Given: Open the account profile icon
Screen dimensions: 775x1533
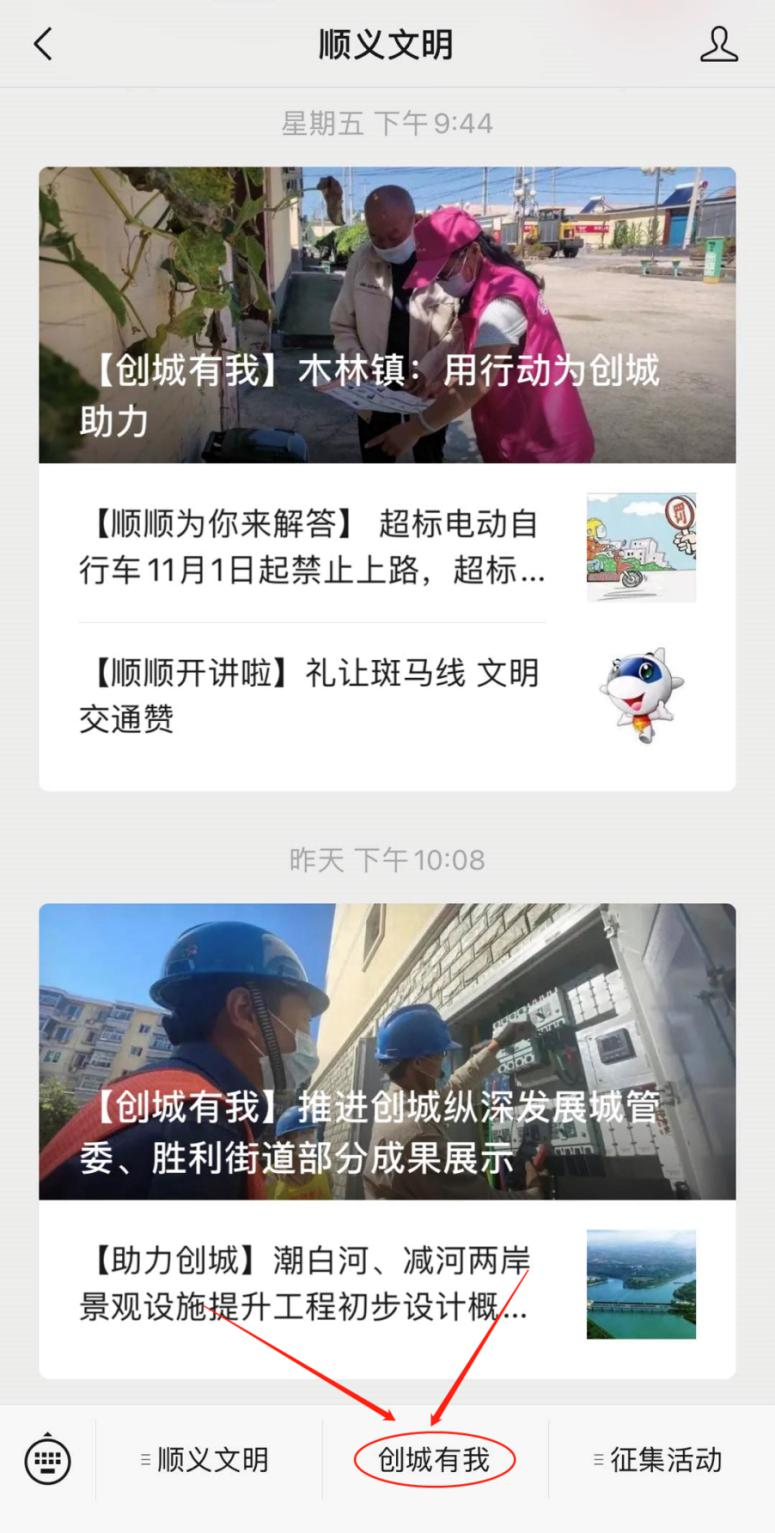Looking at the screenshot, I should (718, 45).
